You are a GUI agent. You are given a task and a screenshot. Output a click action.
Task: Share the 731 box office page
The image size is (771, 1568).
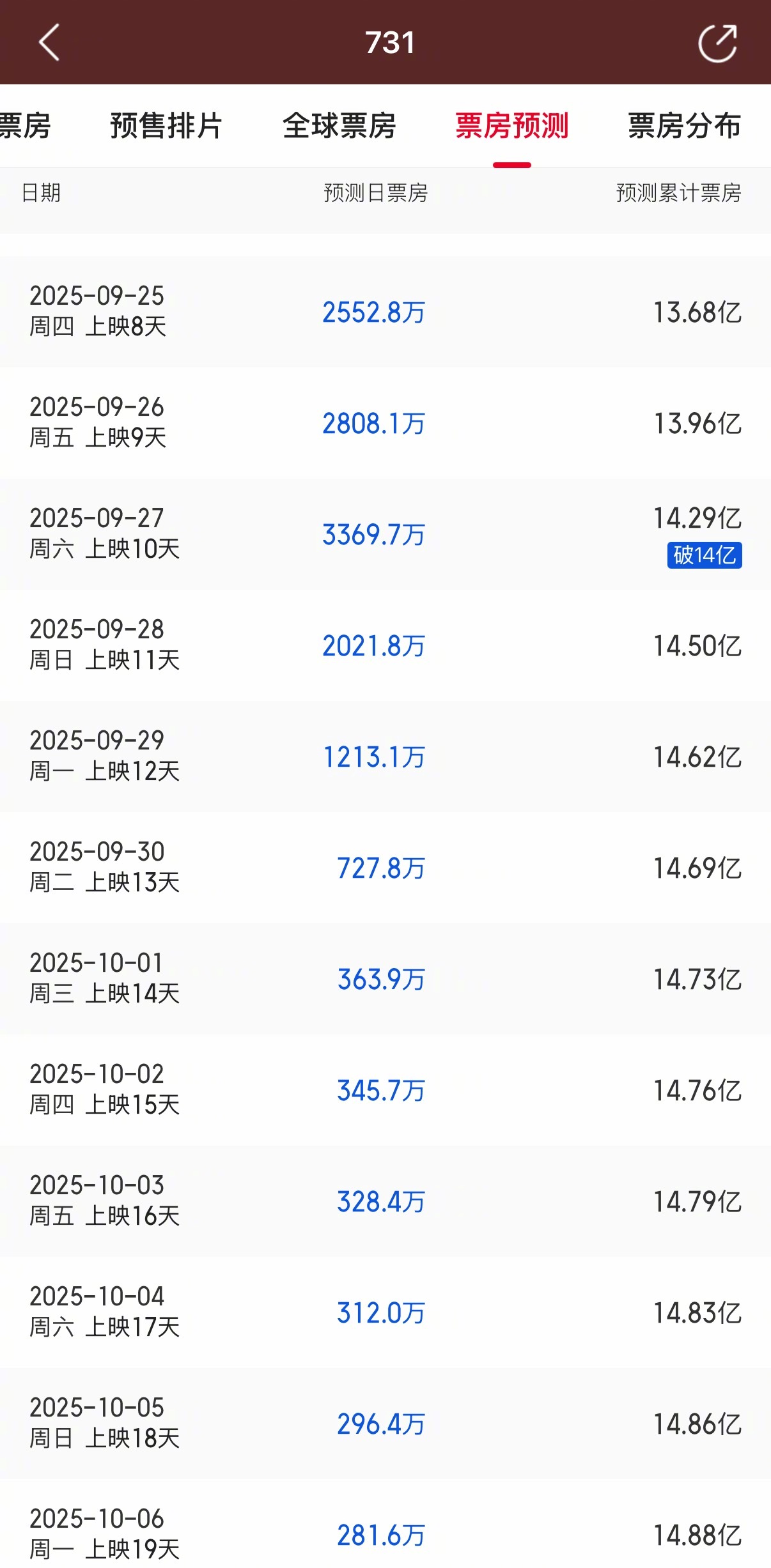click(x=717, y=43)
